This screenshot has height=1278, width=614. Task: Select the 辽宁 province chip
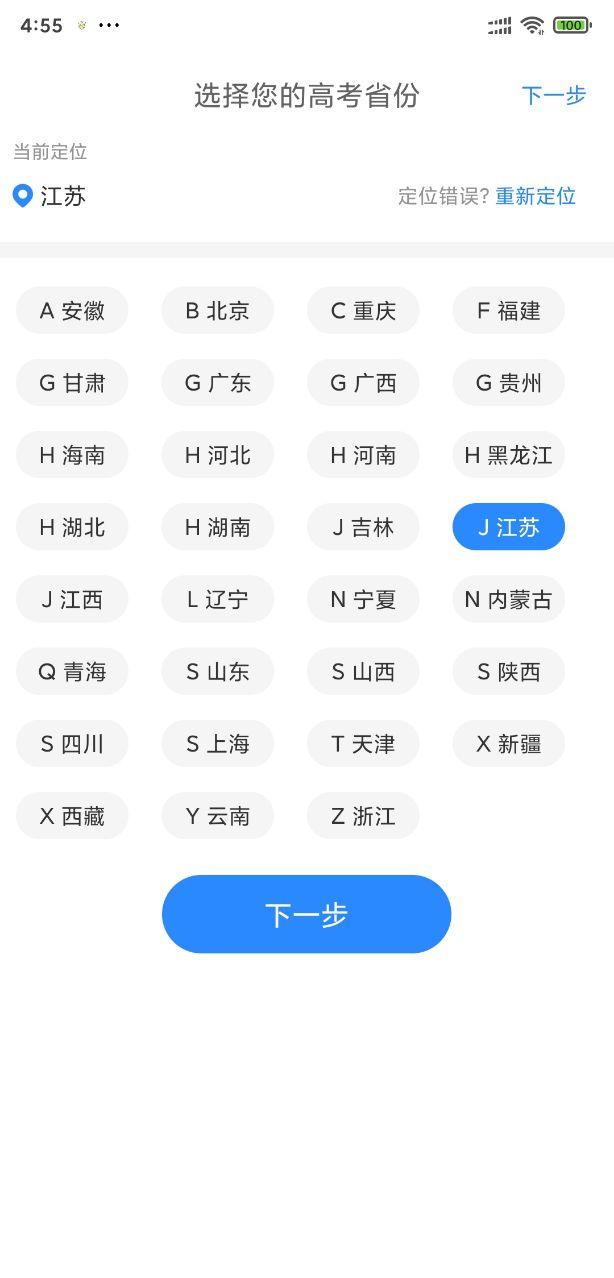(217, 599)
